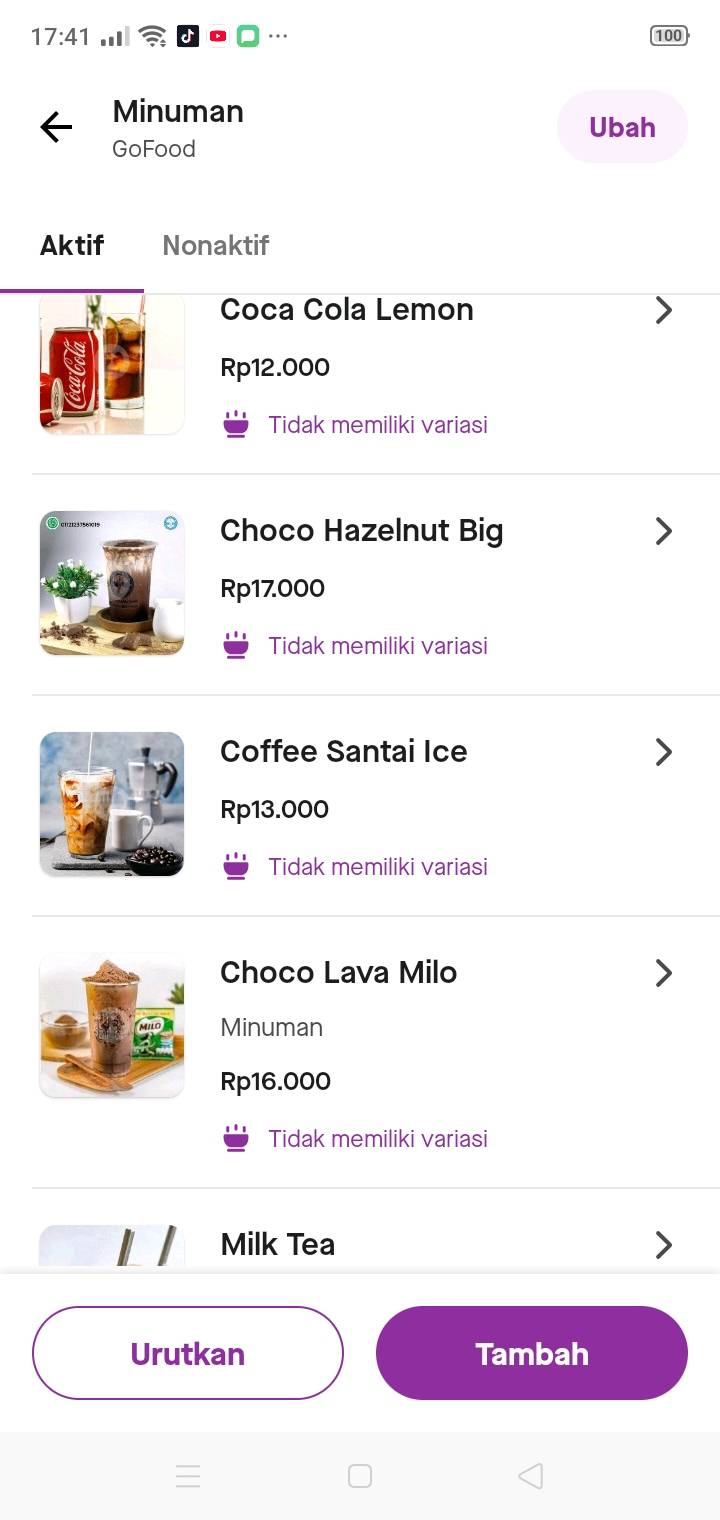Switch to the Nonaktif tab

point(216,246)
